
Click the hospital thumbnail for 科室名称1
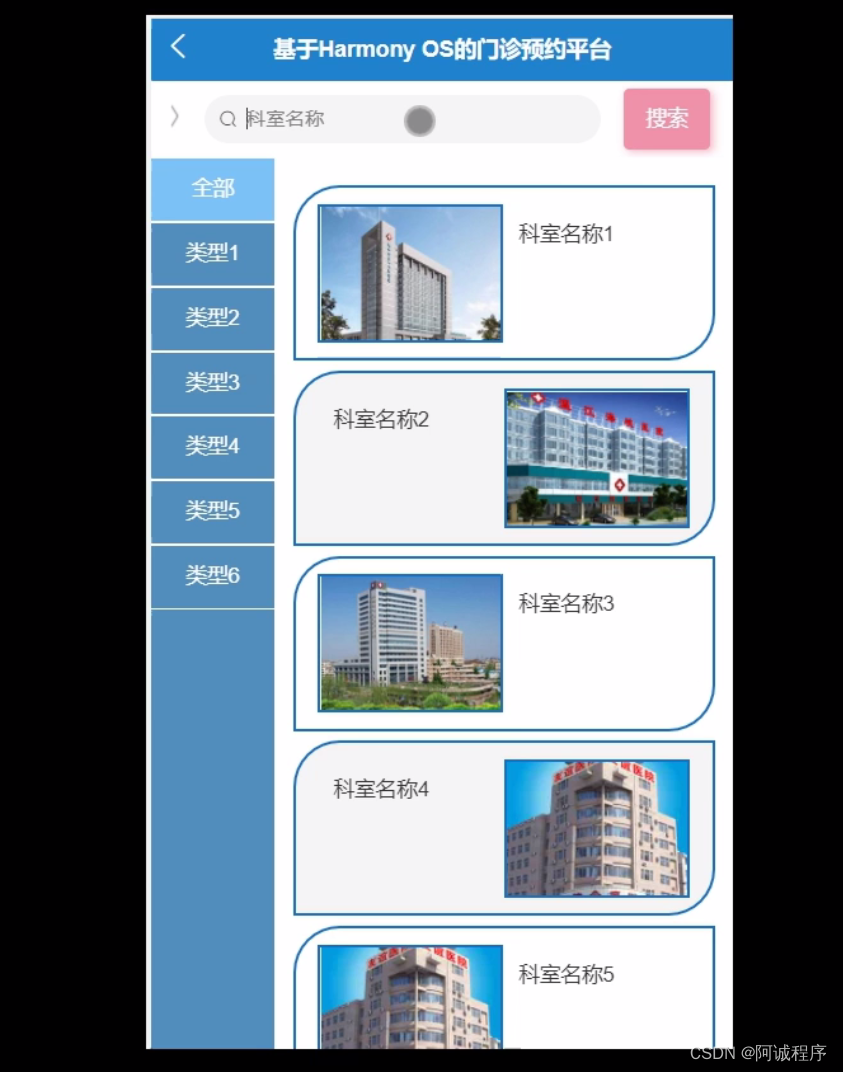[x=409, y=273]
